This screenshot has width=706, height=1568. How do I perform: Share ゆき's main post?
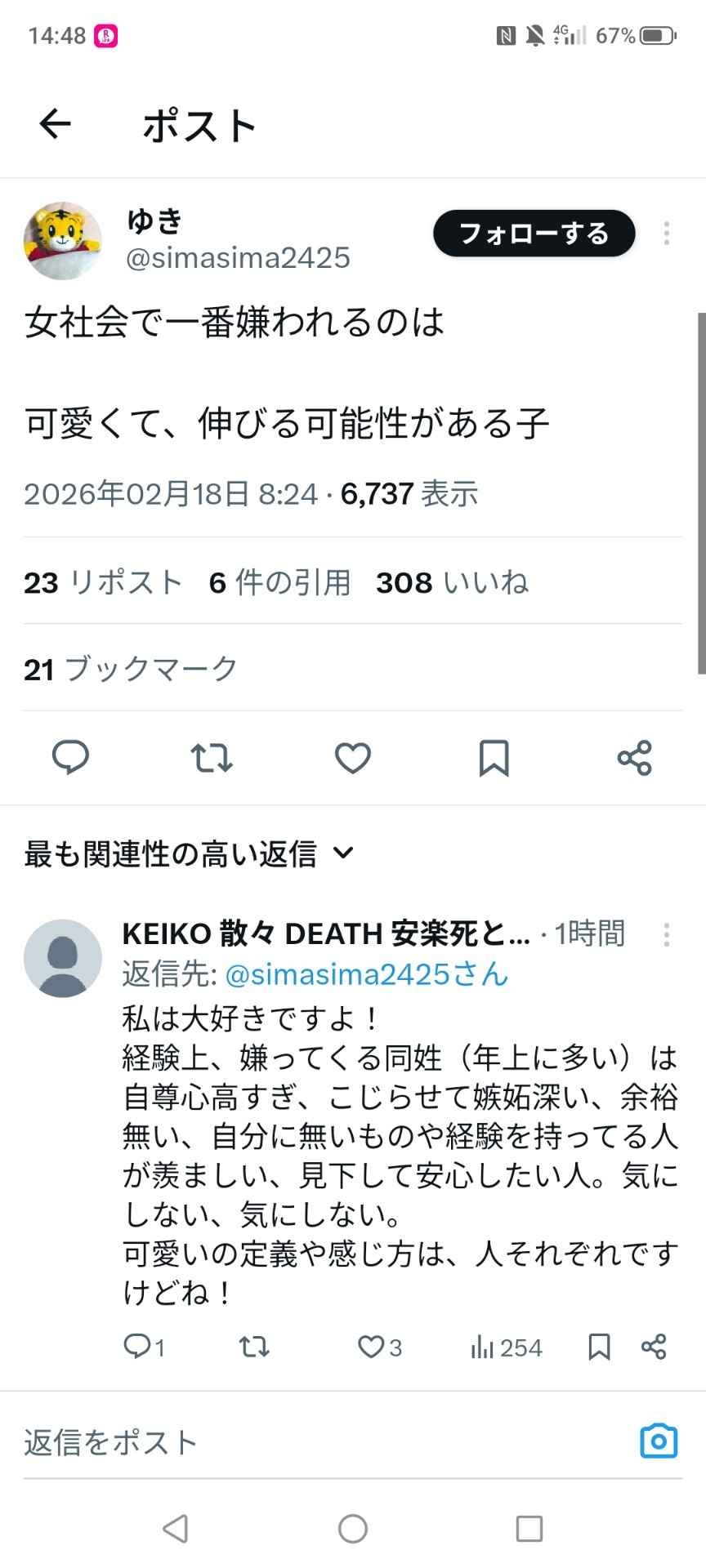[635, 758]
